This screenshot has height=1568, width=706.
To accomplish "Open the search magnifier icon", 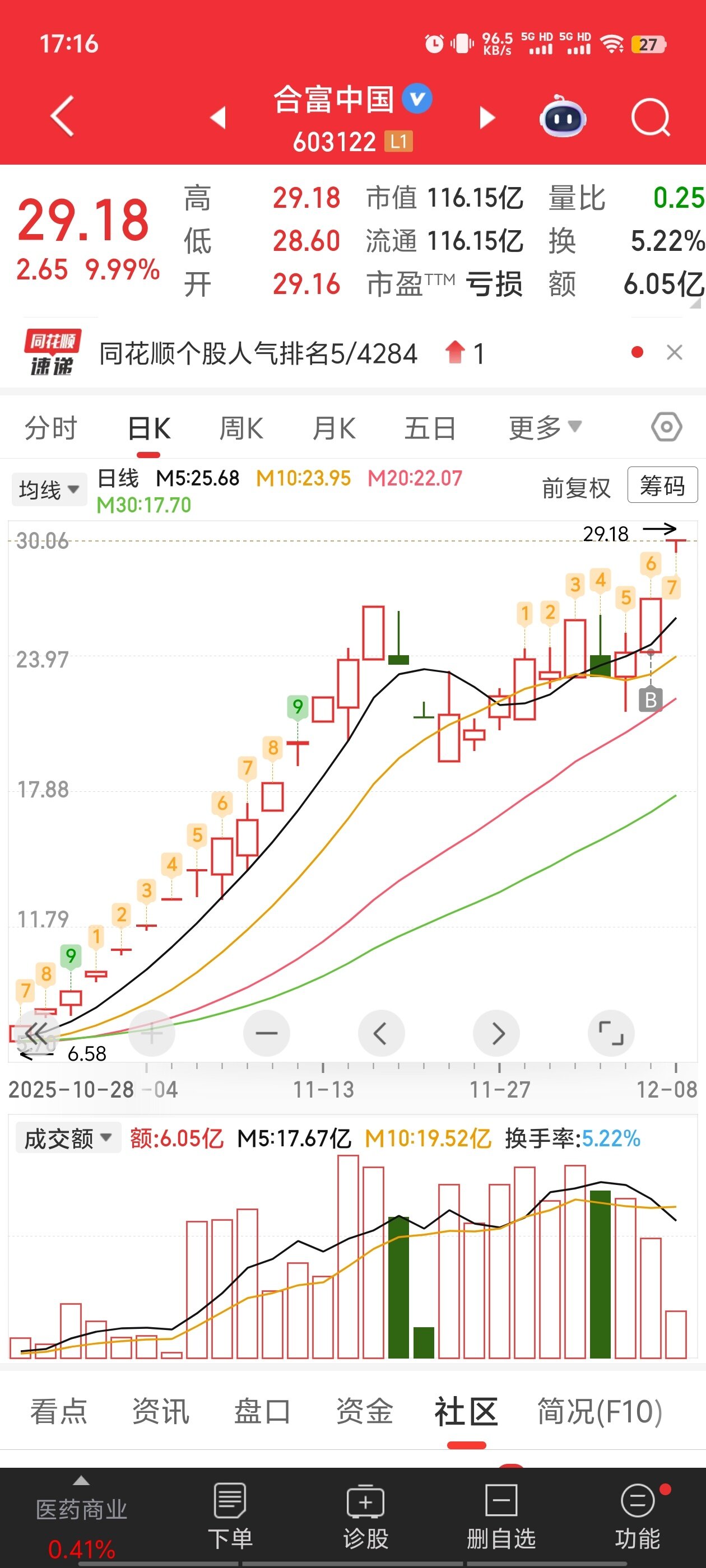I will pyautogui.click(x=650, y=117).
